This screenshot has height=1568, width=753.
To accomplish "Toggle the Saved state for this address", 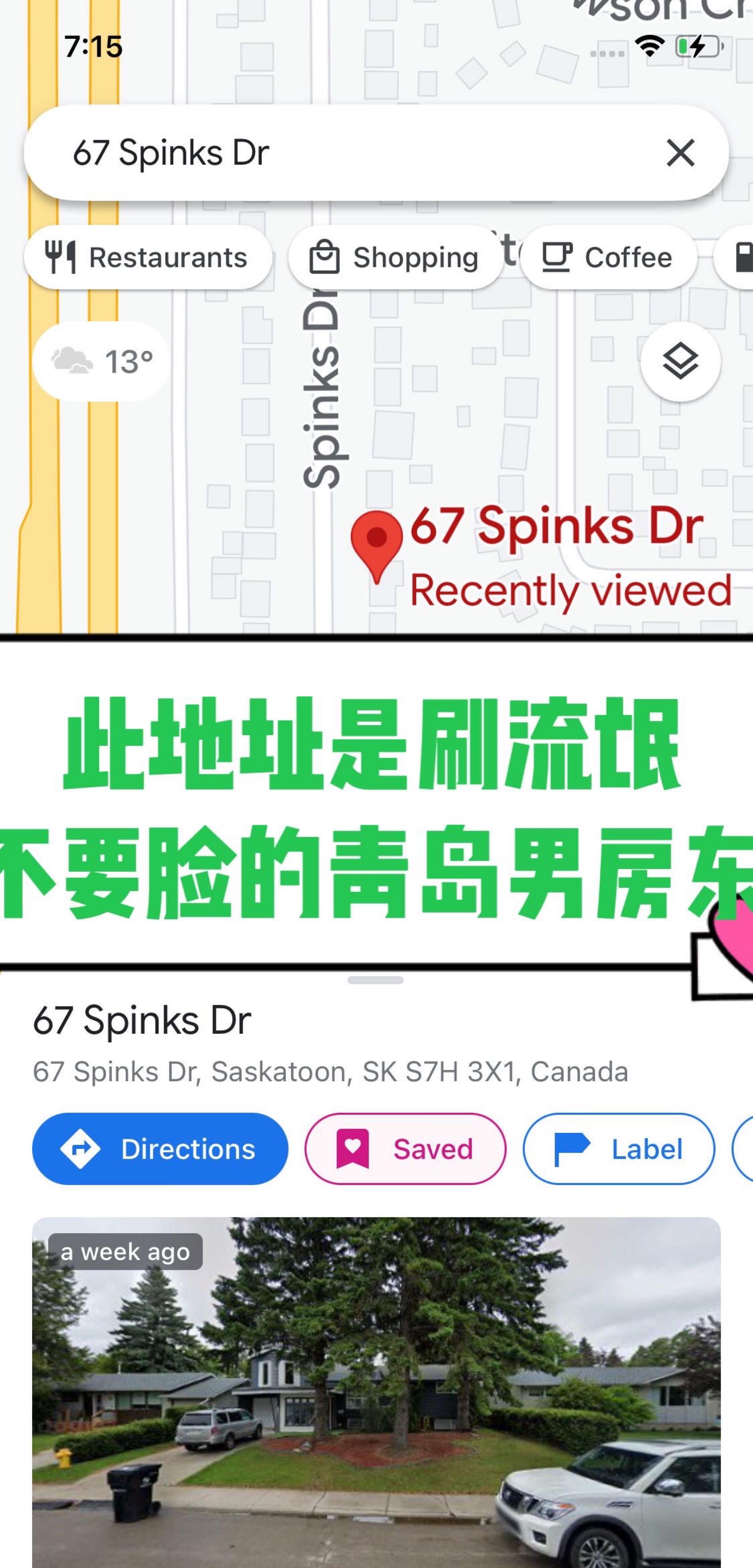I will coord(405,1149).
